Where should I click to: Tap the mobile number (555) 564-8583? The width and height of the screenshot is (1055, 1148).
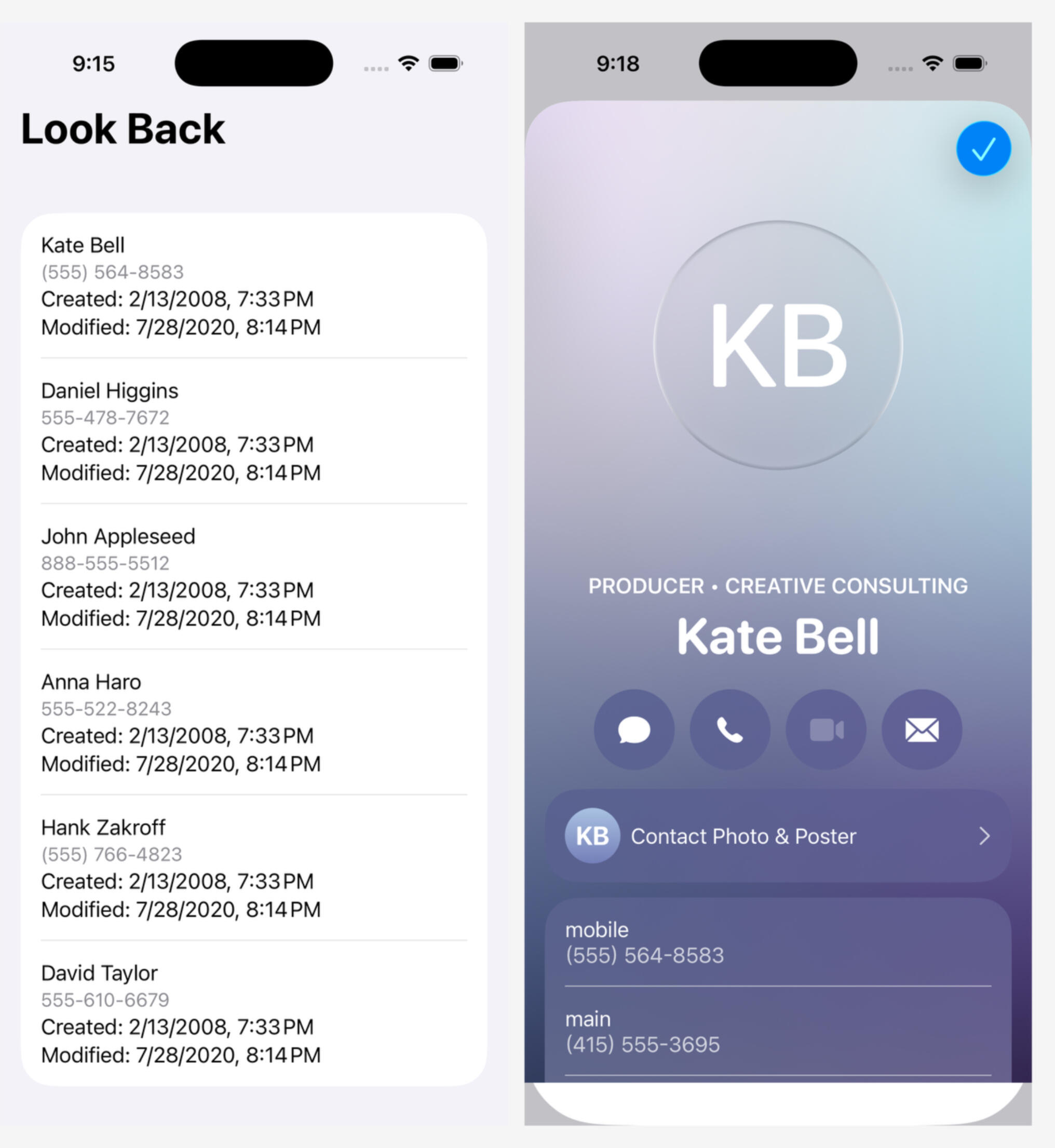pos(644,955)
